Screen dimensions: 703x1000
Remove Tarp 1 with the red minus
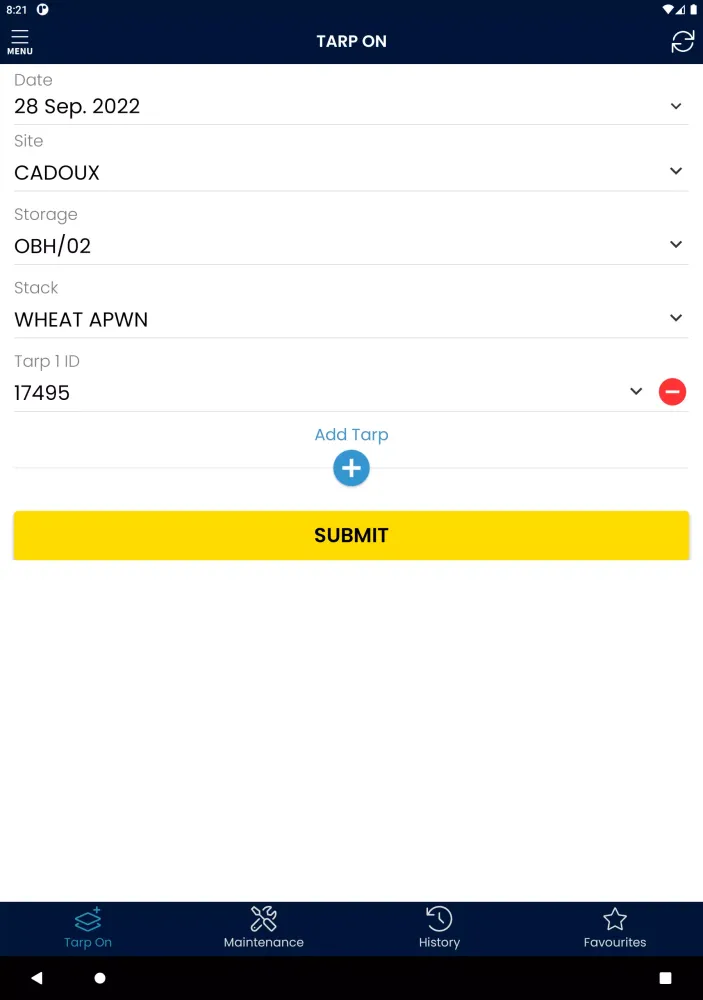(x=672, y=392)
